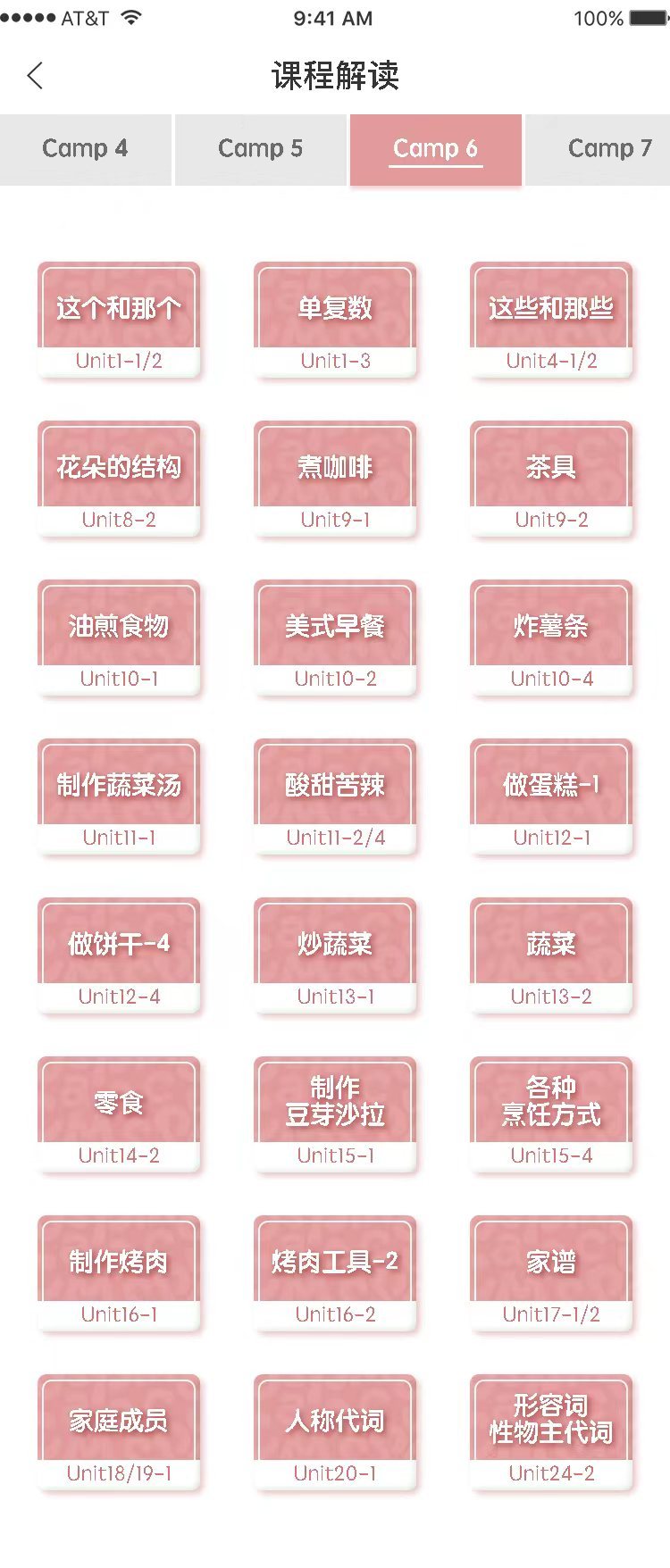Open the 人称代词 Unit20-1 lesson

(335, 1432)
